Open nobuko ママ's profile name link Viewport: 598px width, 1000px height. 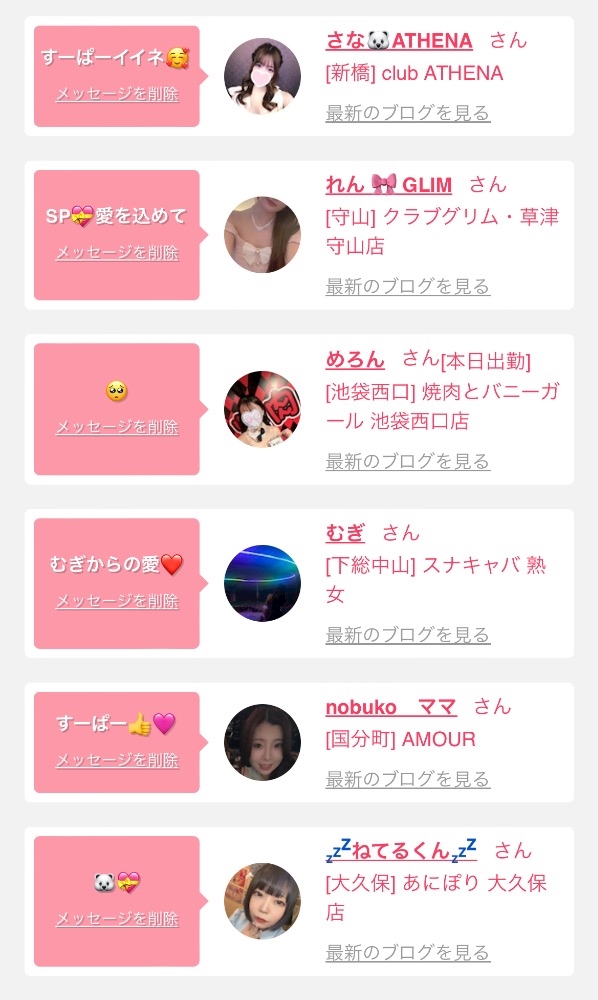click(x=391, y=707)
